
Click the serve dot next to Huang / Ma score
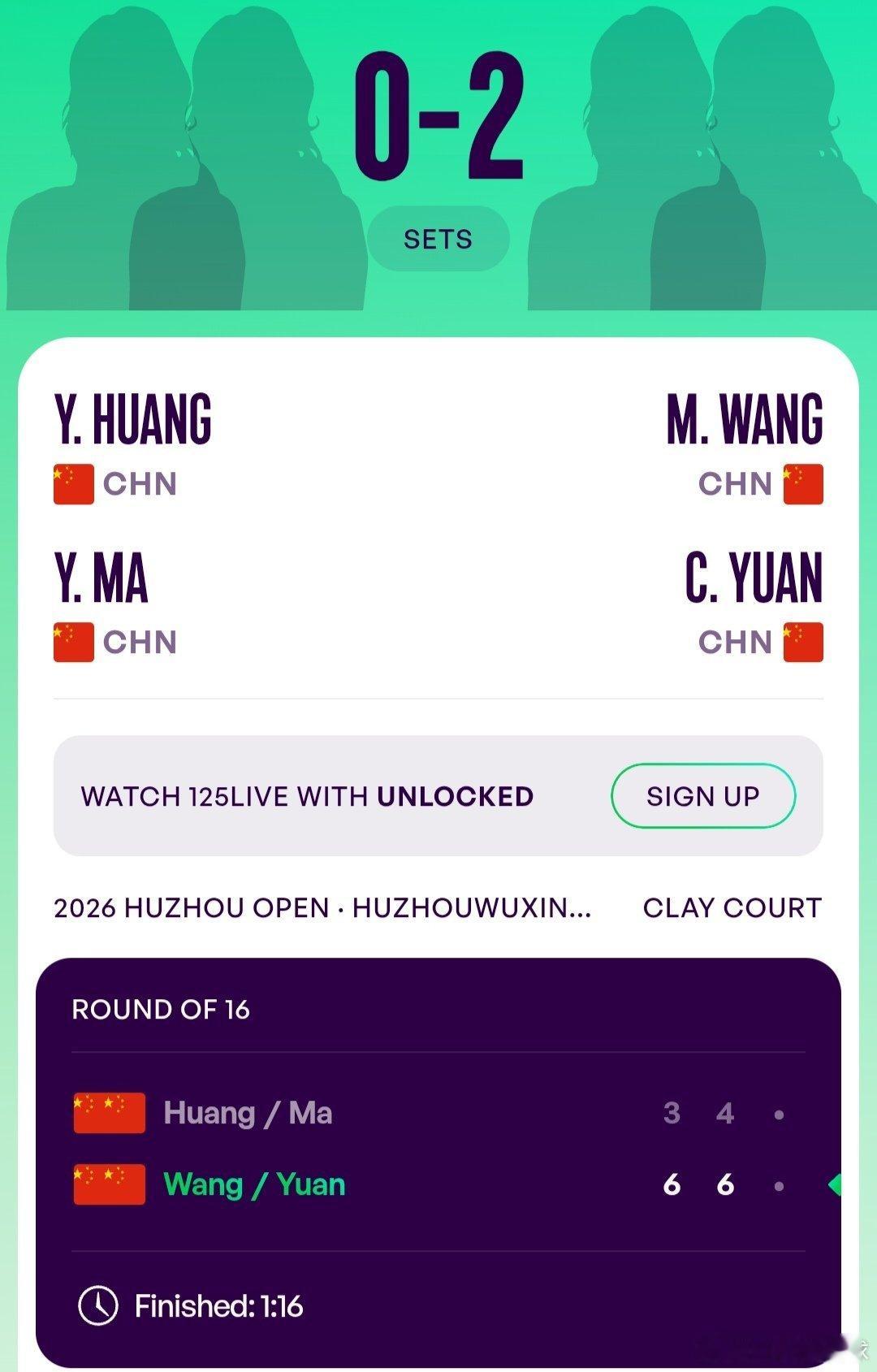coord(780,1114)
